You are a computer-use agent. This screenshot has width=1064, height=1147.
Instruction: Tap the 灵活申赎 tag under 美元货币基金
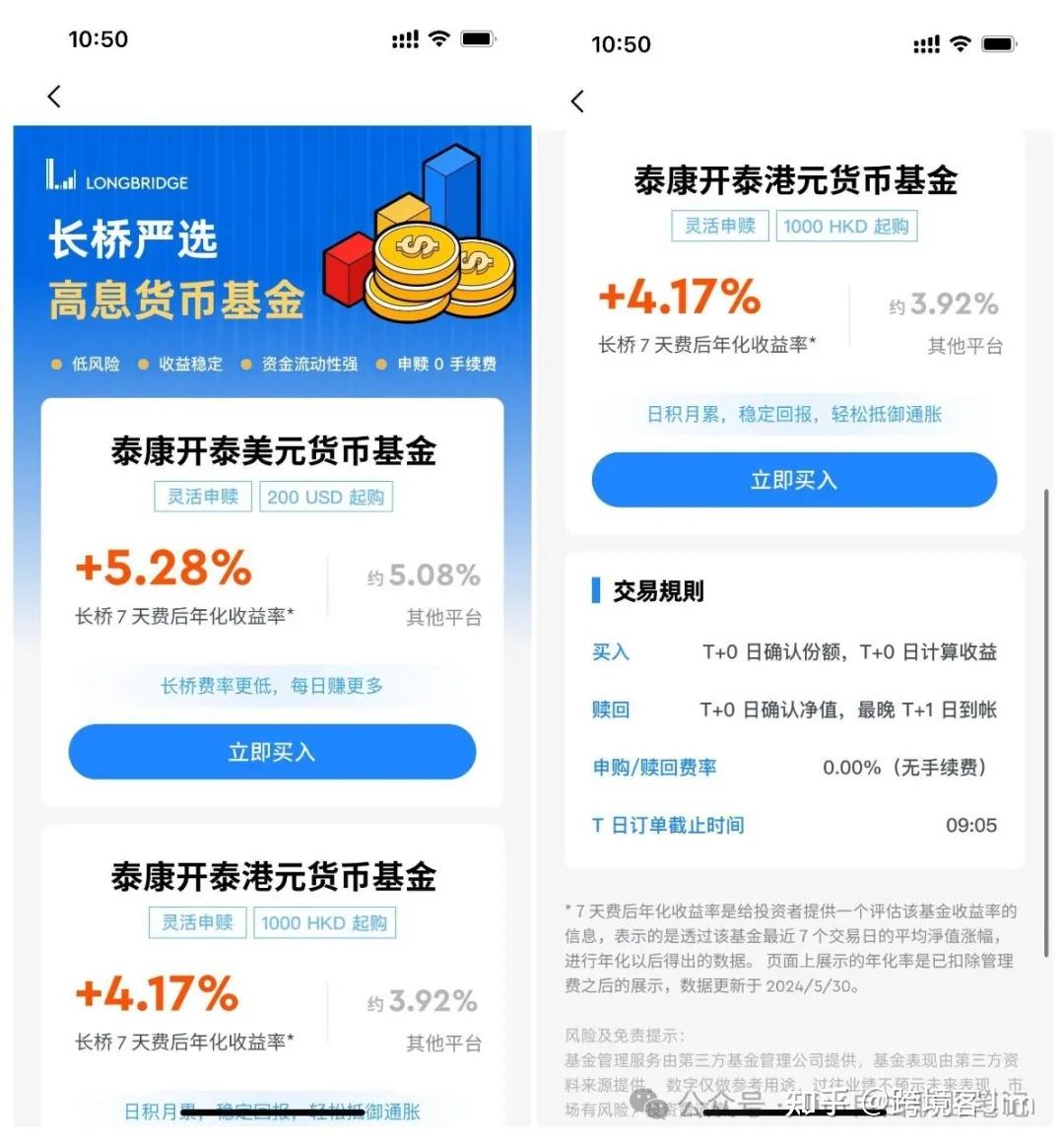pyautogui.click(x=202, y=497)
